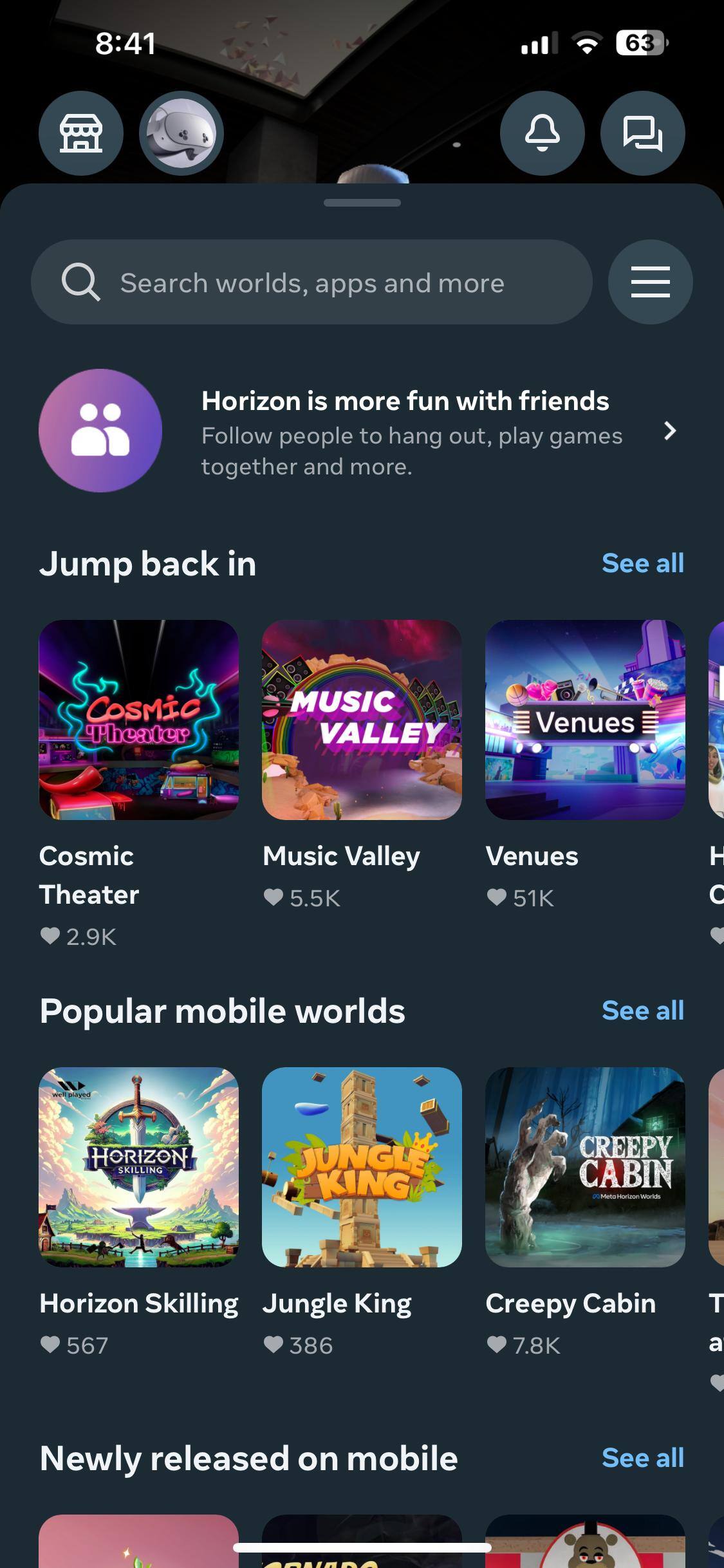Open the chat messages icon
Image resolution: width=724 pixels, height=1568 pixels.
coord(642,133)
